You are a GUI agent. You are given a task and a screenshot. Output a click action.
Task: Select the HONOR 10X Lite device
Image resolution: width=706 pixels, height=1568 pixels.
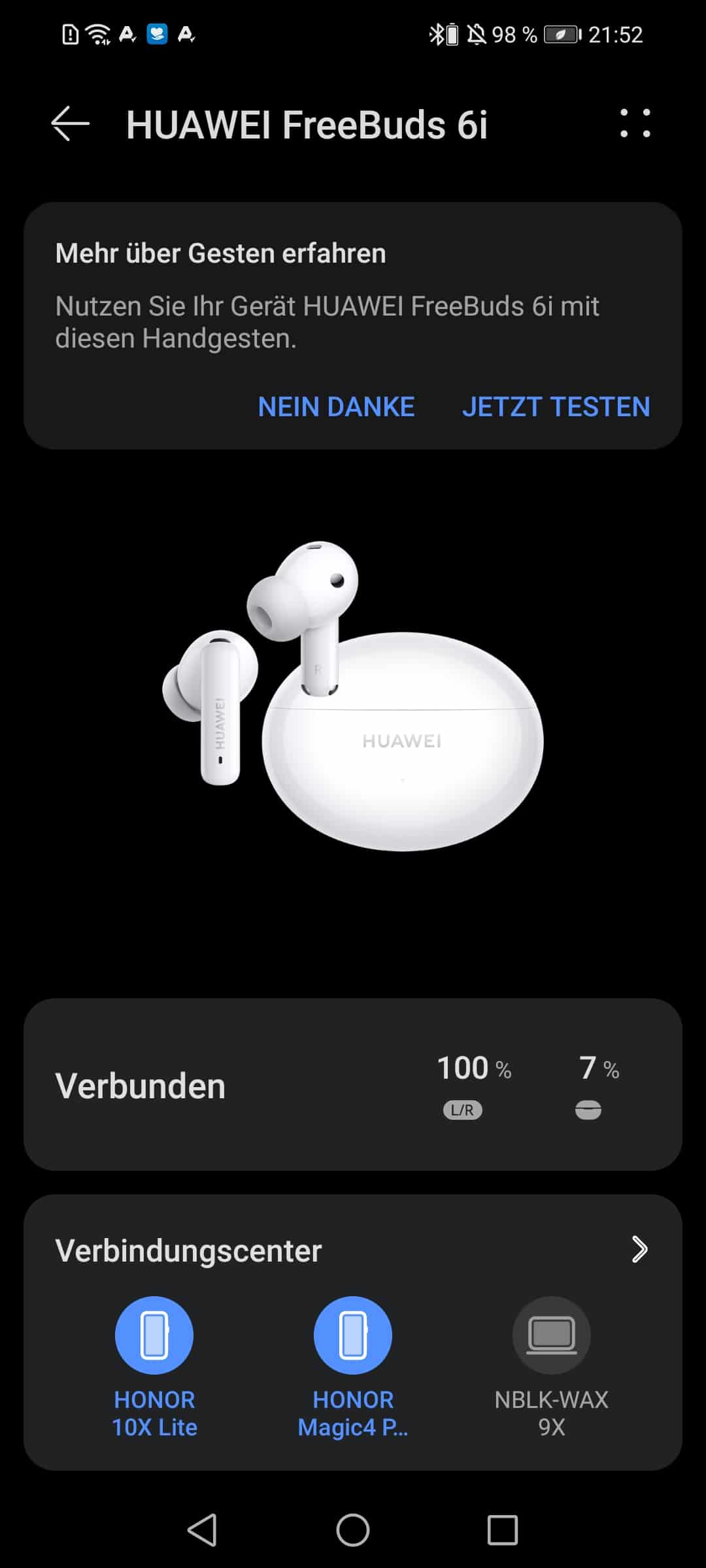coord(154,1335)
